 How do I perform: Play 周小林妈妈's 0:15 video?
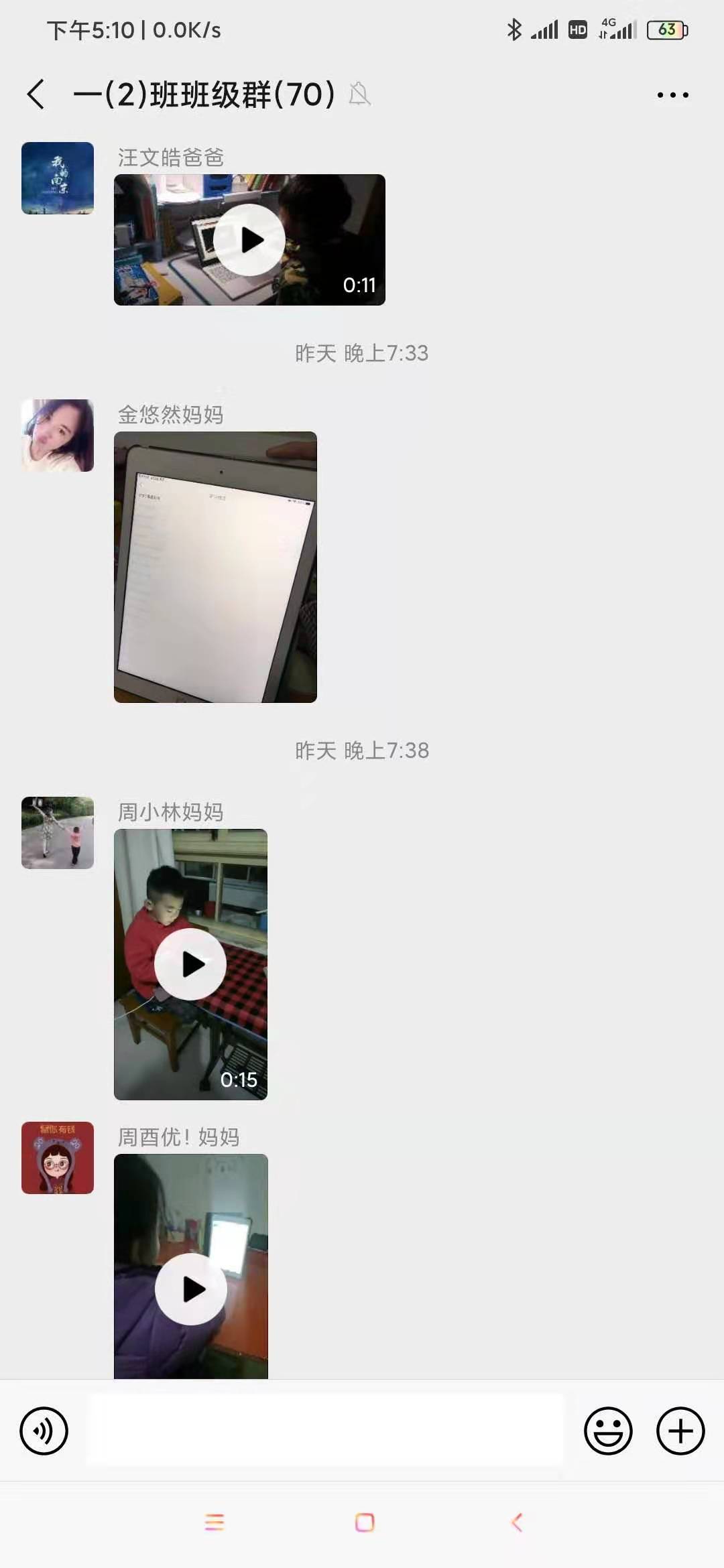tap(190, 964)
